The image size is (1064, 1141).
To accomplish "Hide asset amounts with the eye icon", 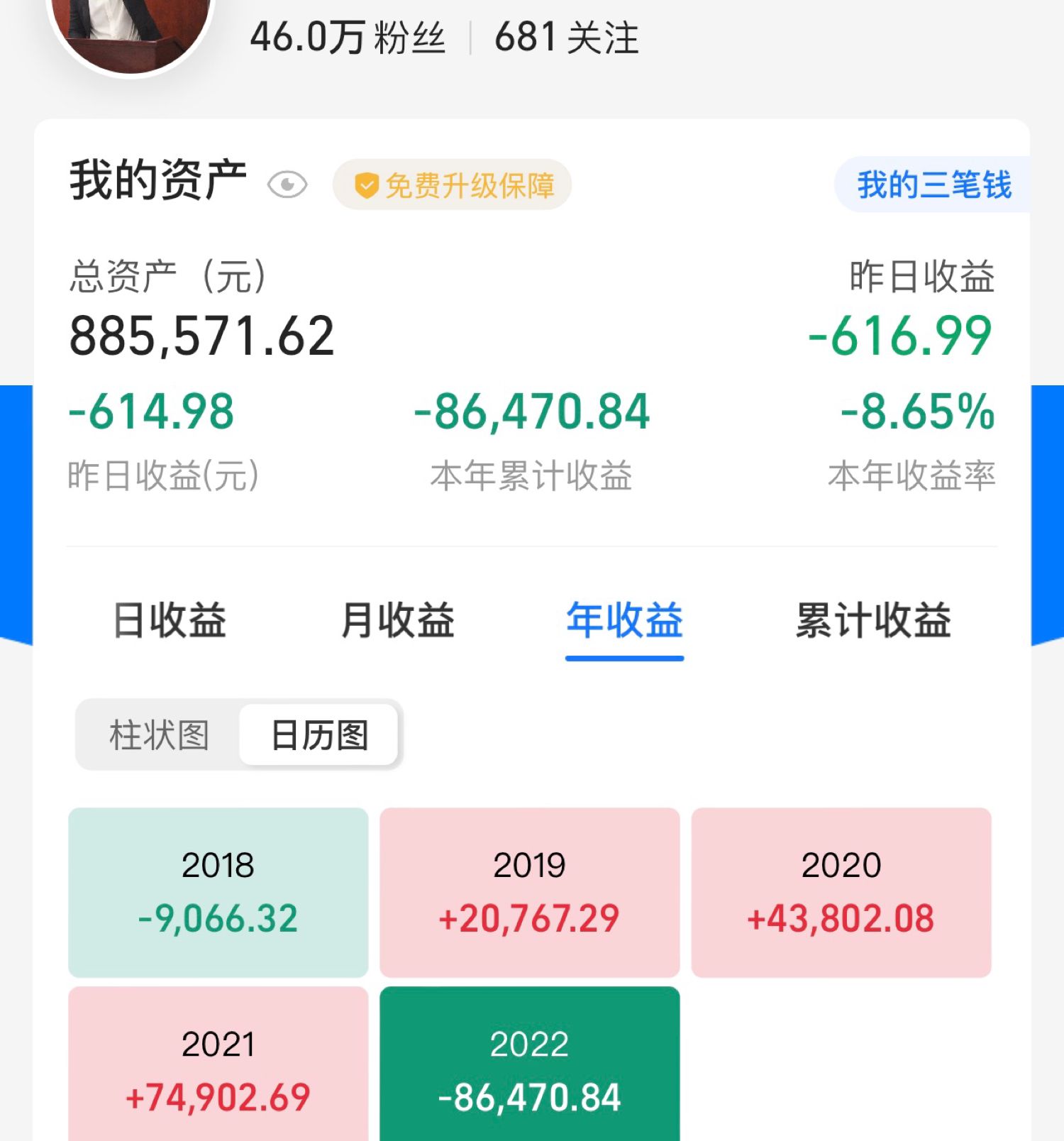I will pyautogui.click(x=287, y=185).
